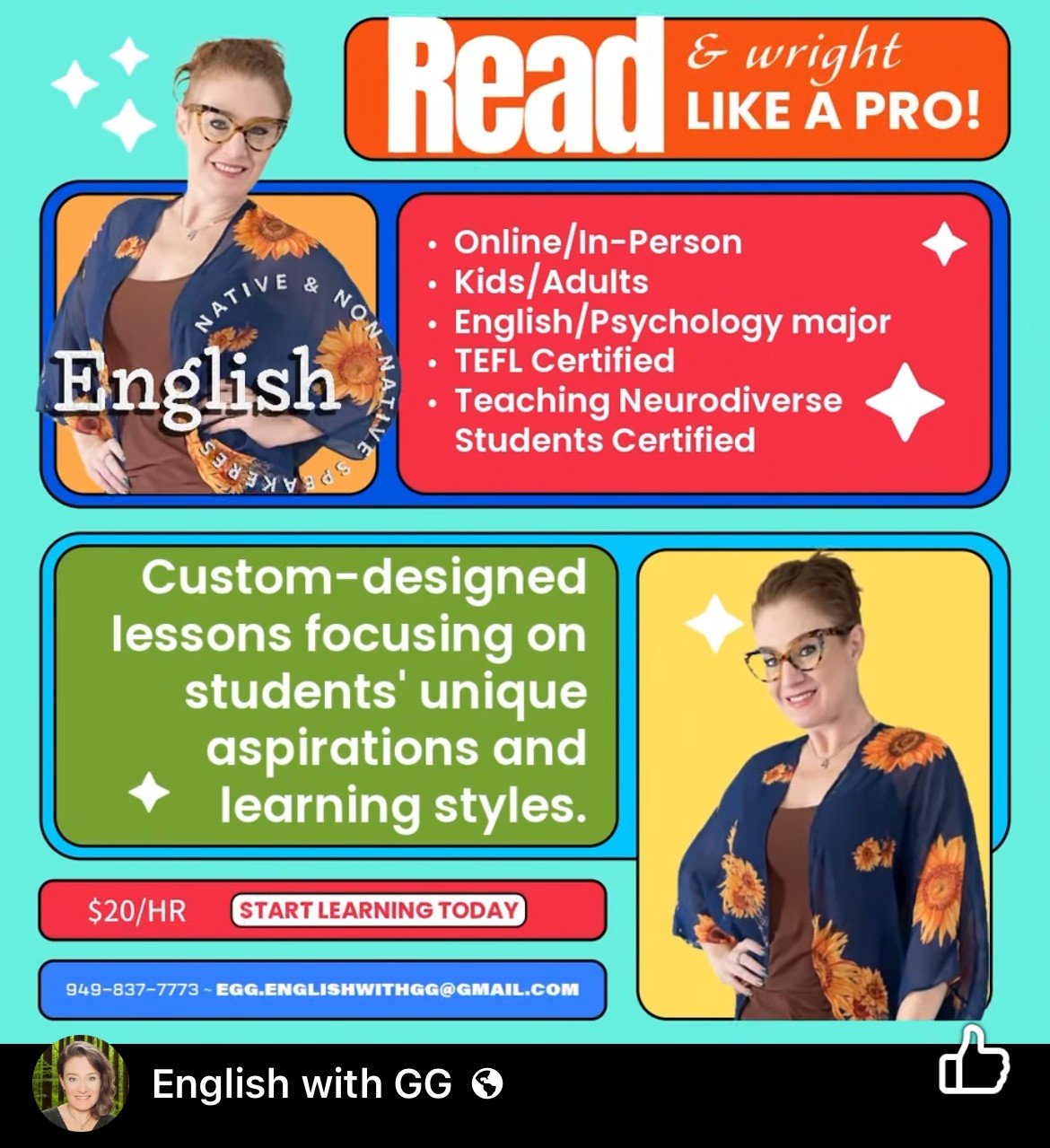Image resolution: width=1050 pixels, height=1148 pixels.
Task: Open the tutoring flyer image
Action: pyautogui.click(x=525, y=521)
